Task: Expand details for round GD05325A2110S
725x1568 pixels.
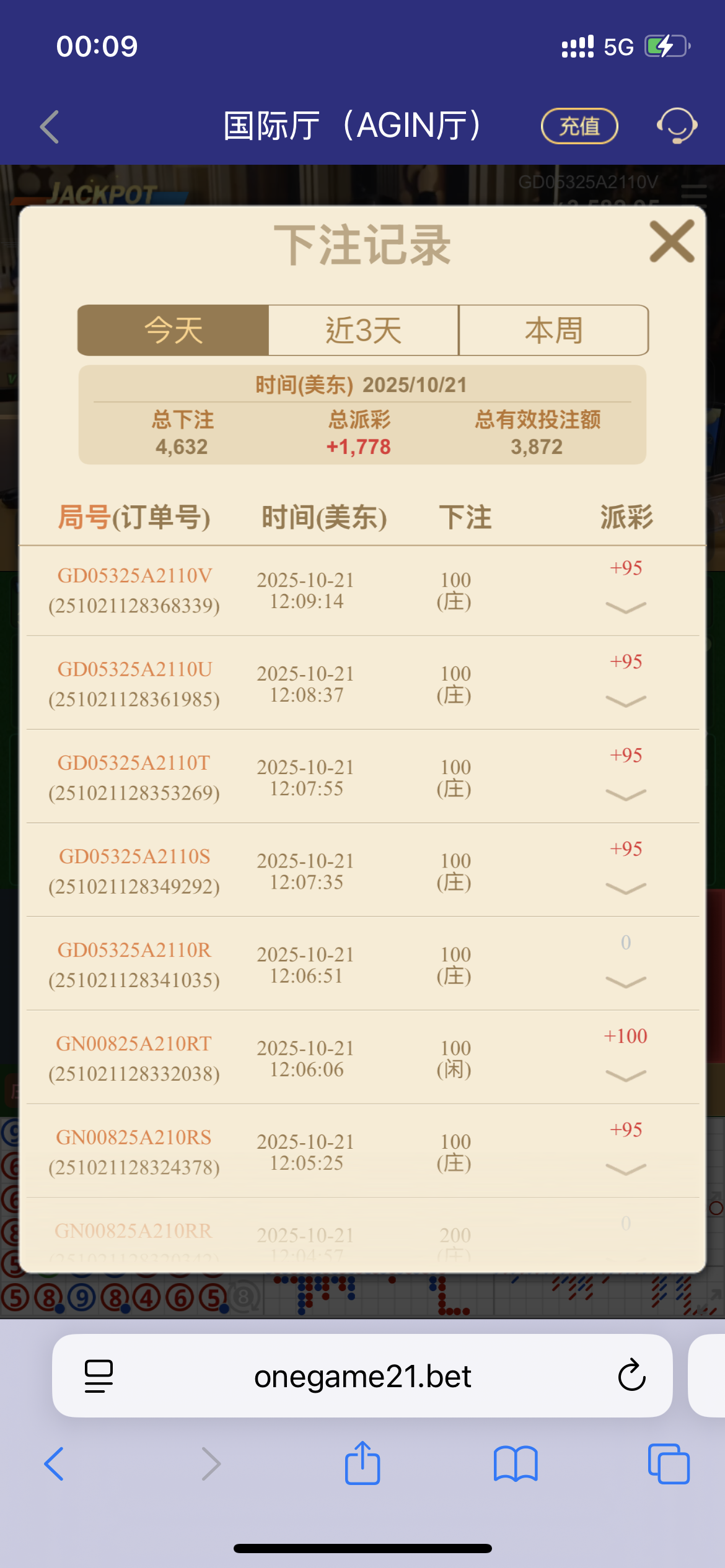Action: point(626,888)
